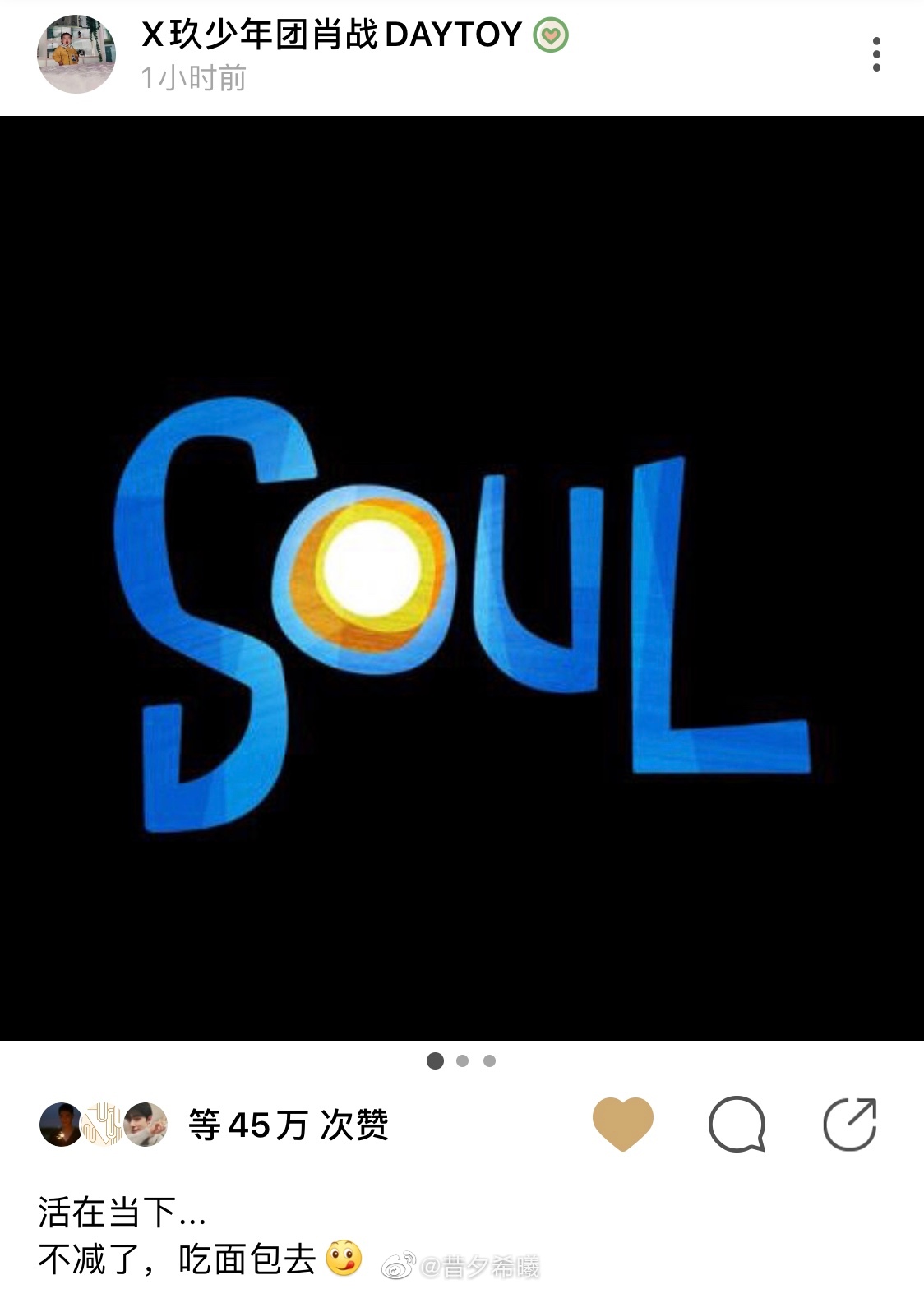Open comments via speech bubble icon
924x1289 pixels.
point(737,1124)
